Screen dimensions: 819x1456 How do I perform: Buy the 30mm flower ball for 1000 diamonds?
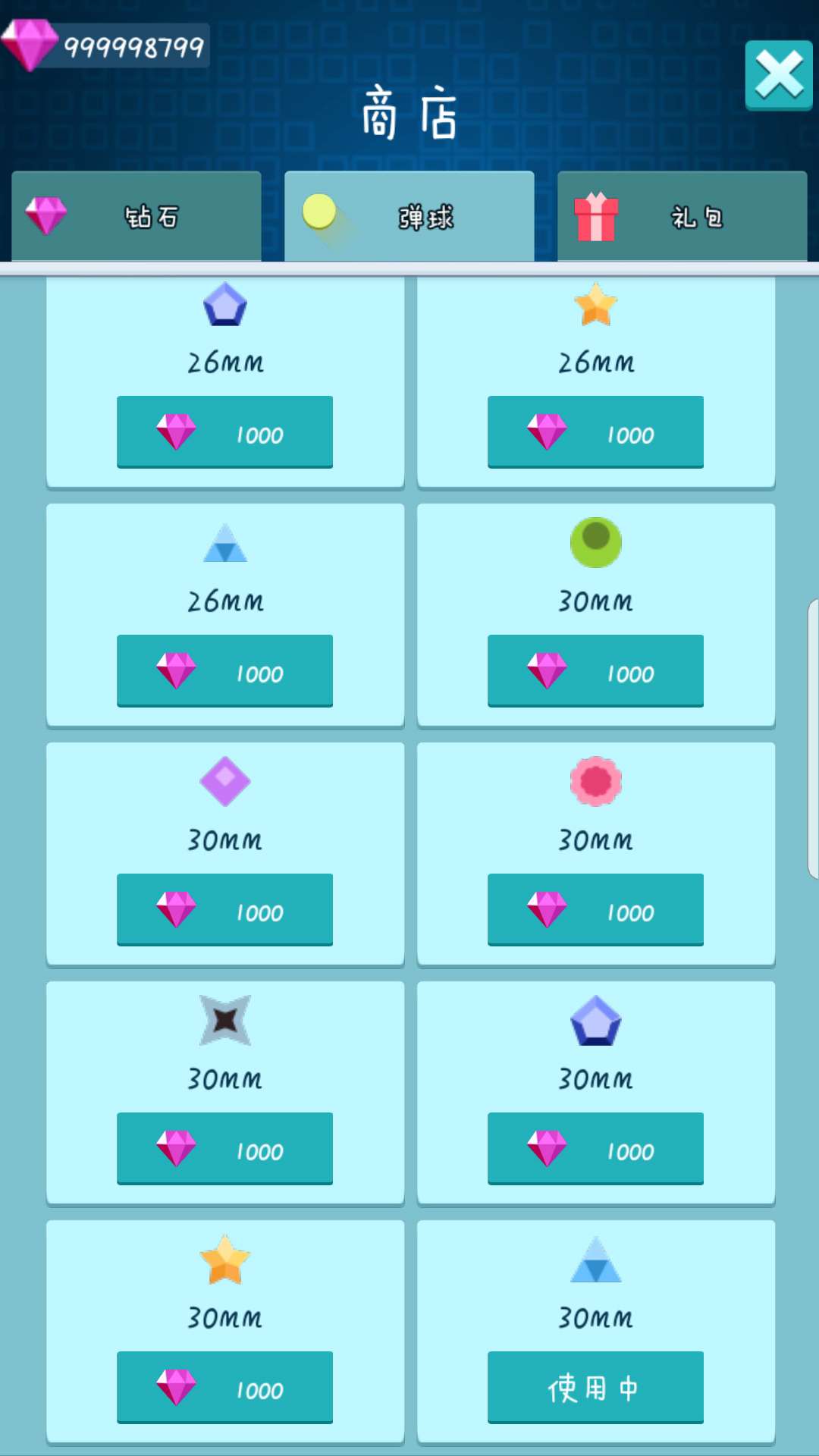[x=595, y=910]
